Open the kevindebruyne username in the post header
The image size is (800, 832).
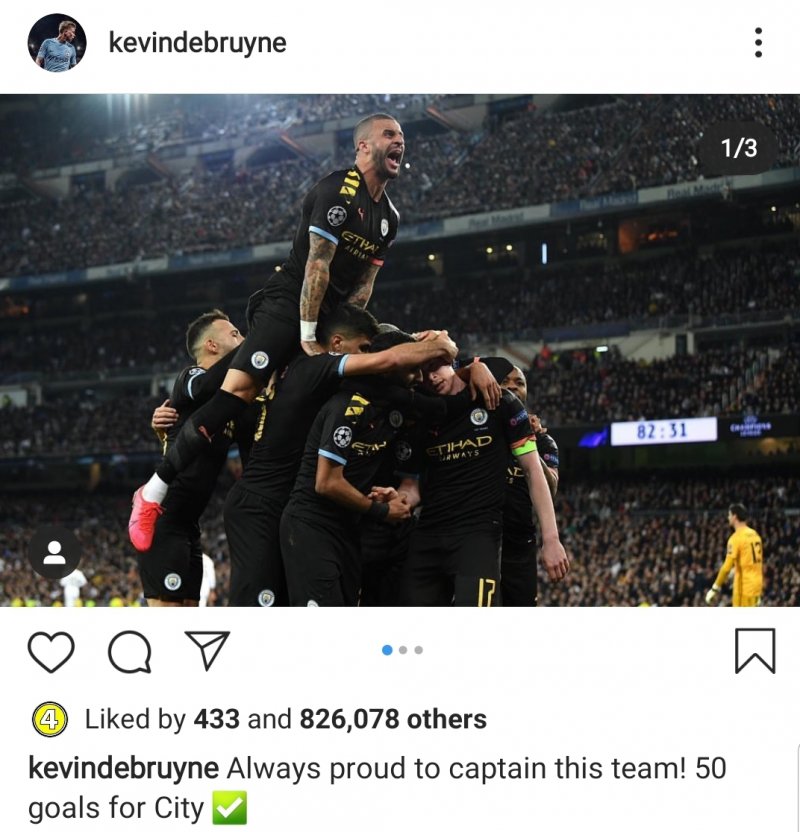click(x=197, y=43)
